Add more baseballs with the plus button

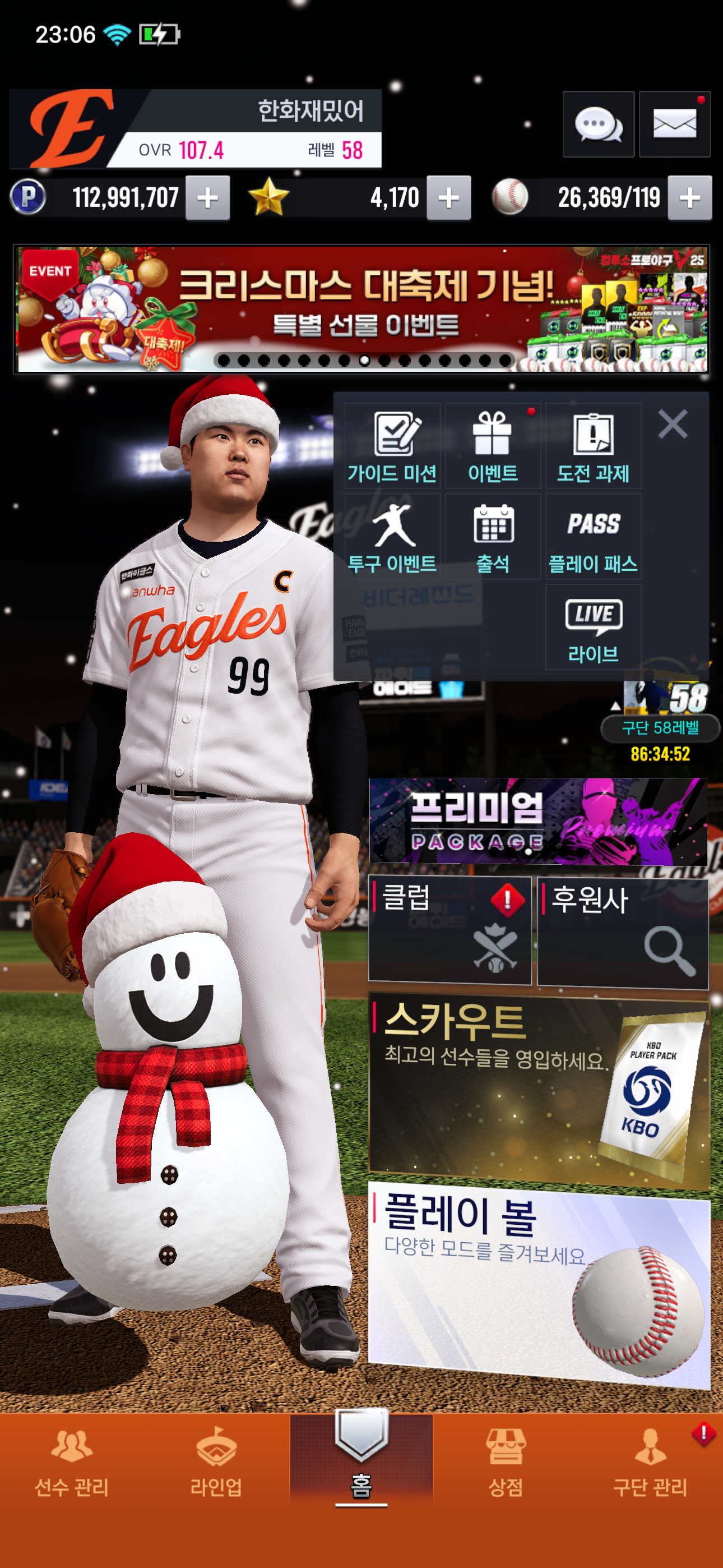(689, 198)
